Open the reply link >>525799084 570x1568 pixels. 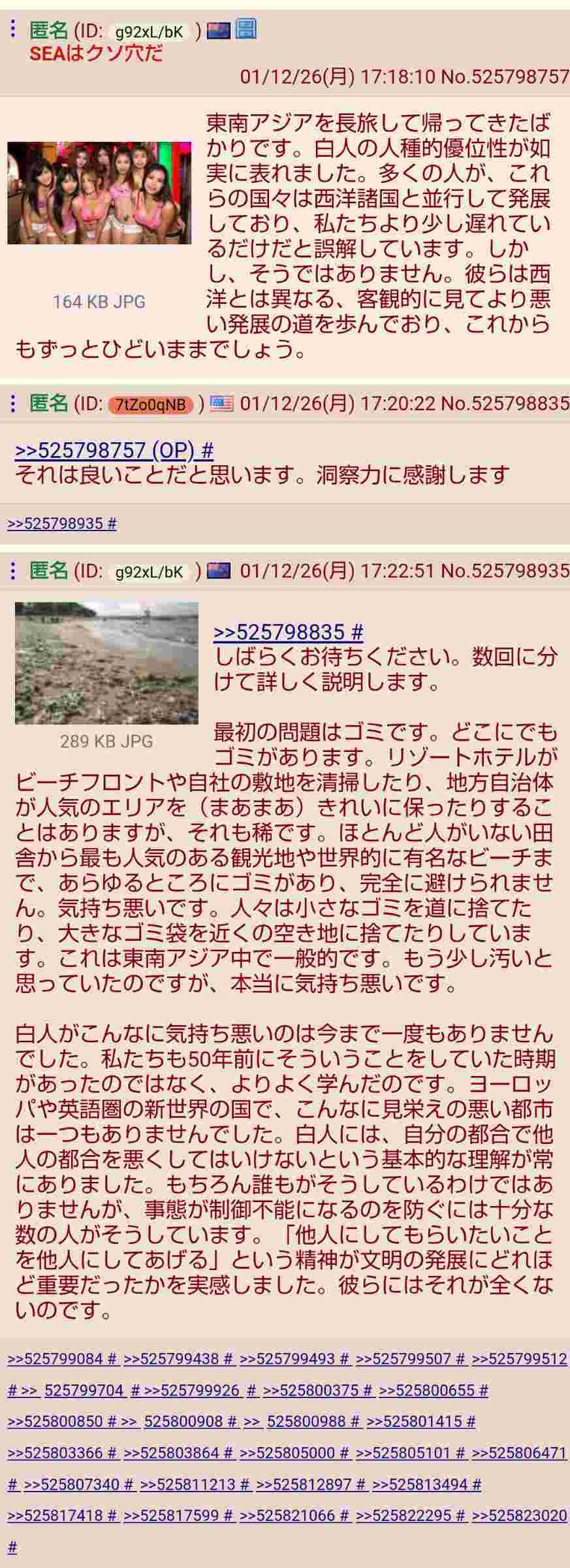pyautogui.click(x=61, y=1359)
